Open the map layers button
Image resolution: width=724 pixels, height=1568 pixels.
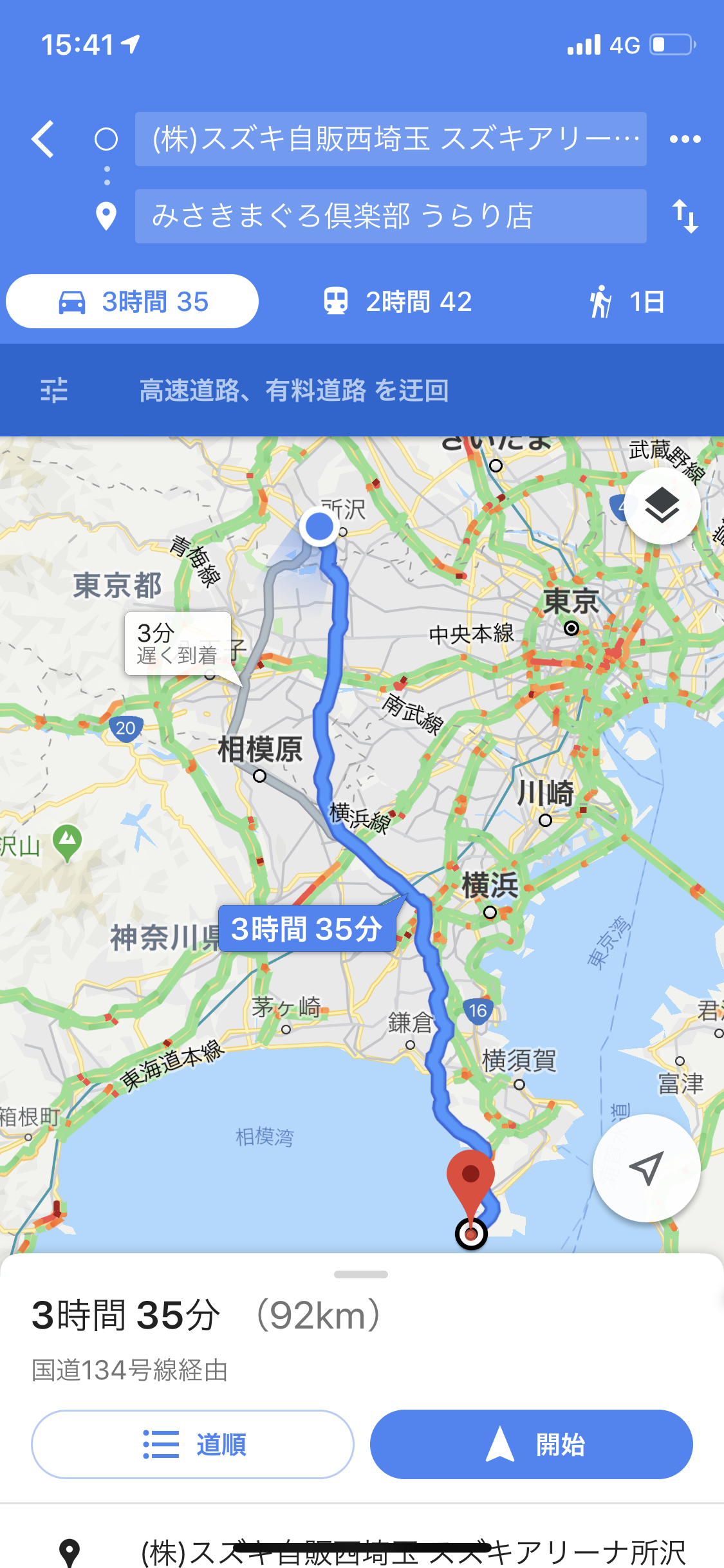[x=662, y=506]
